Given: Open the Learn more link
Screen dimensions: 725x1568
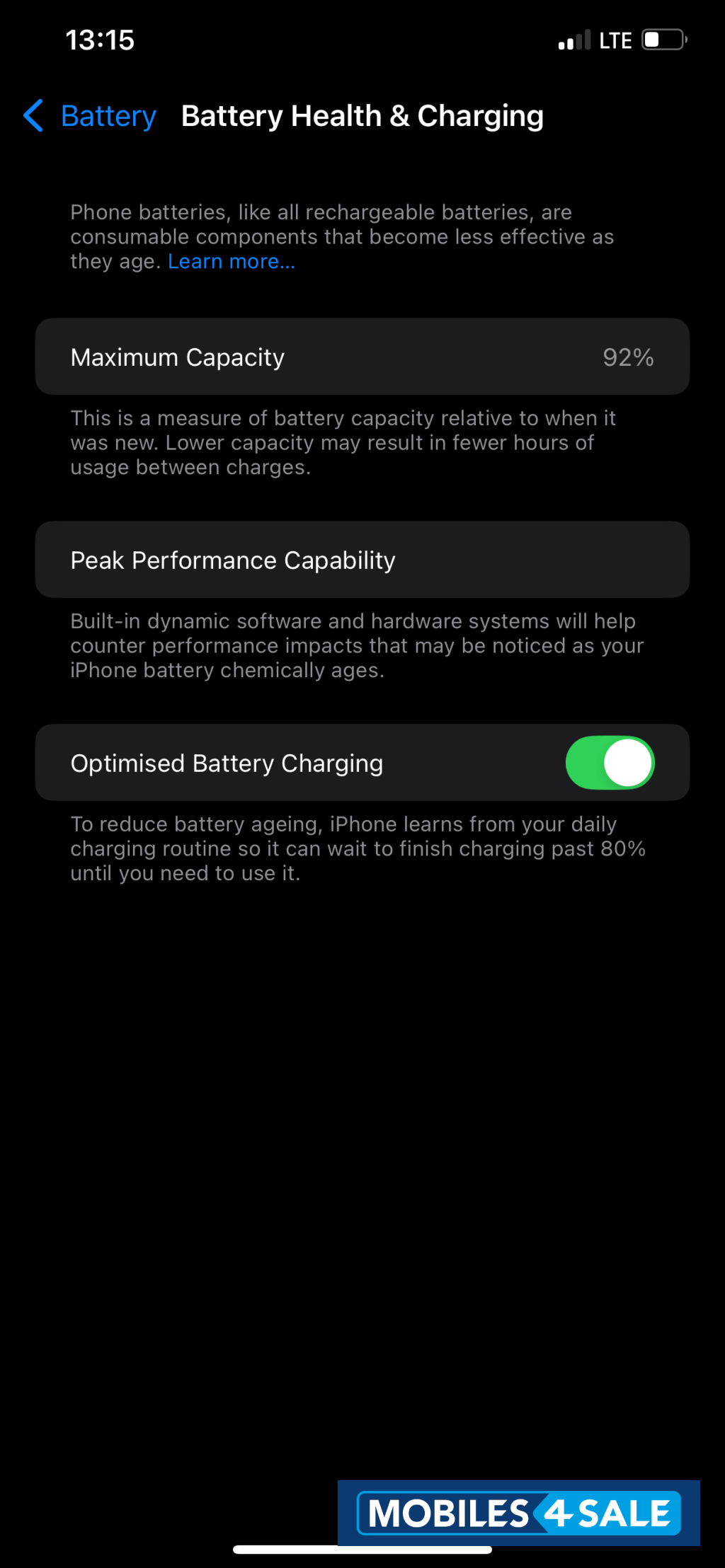Looking at the screenshot, I should coord(231,261).
